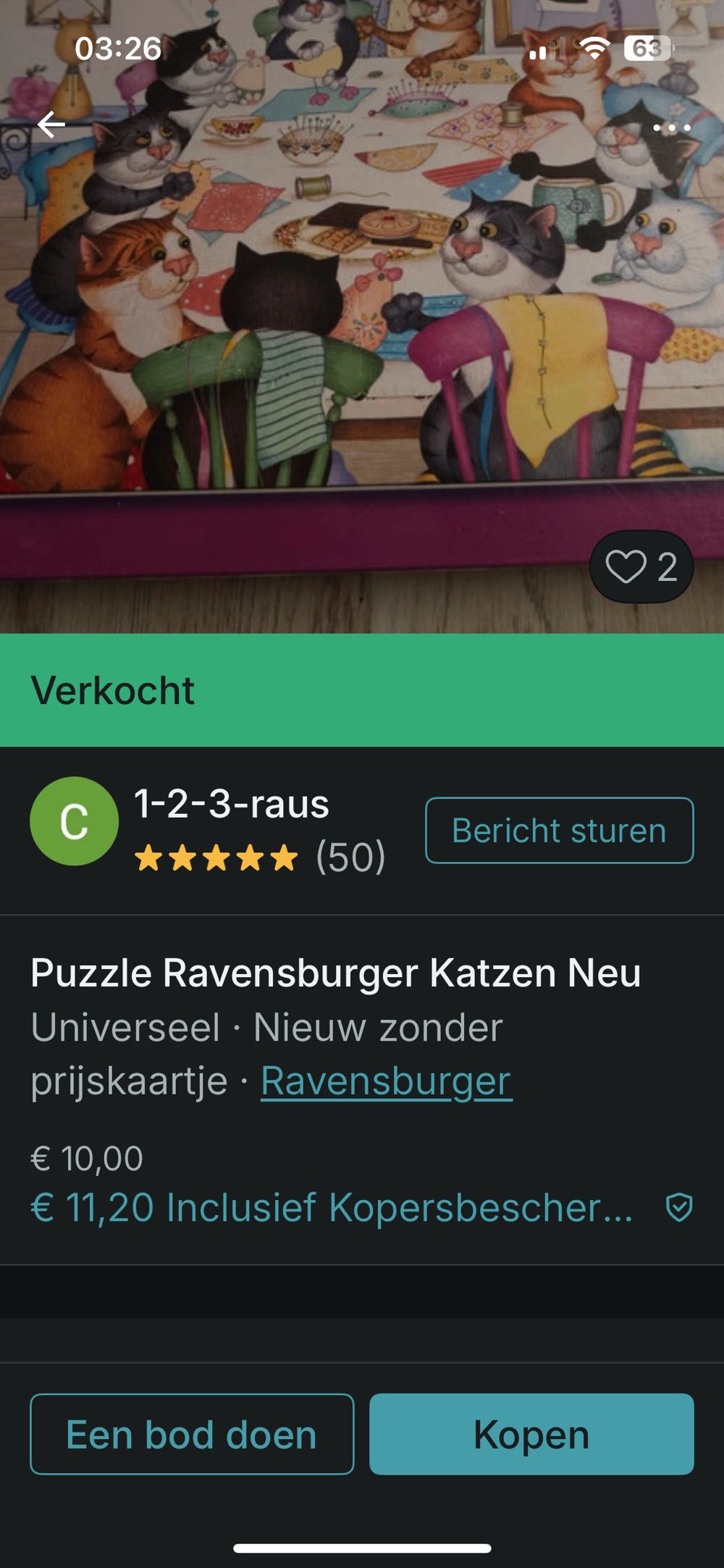View buyer protection price details
Screen dimensions: 724x1568
(x=332, y=1207)
